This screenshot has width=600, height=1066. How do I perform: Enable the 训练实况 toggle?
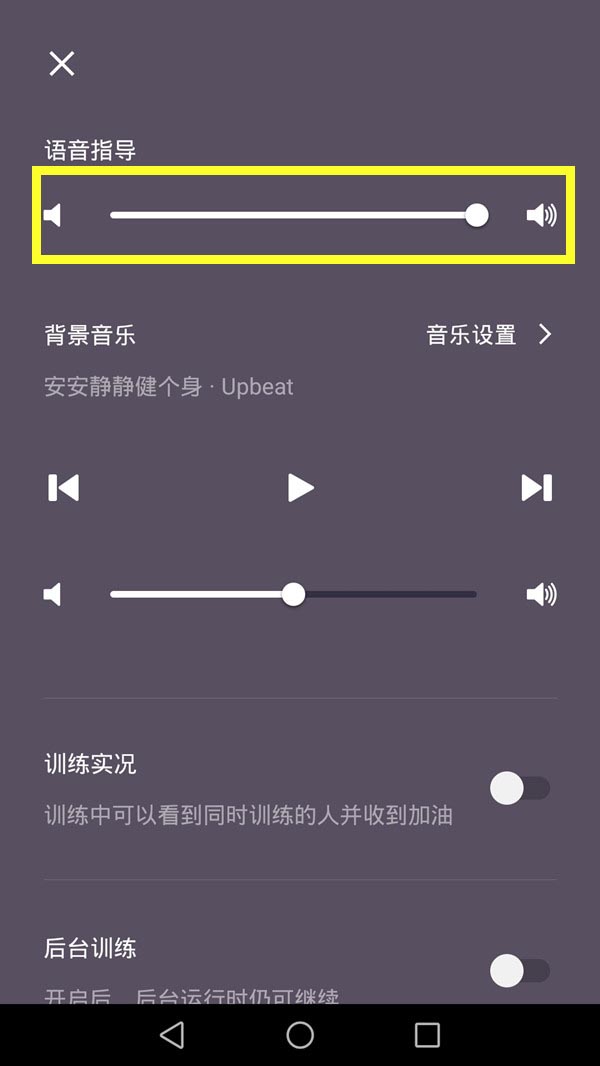[x=519, y=789]
